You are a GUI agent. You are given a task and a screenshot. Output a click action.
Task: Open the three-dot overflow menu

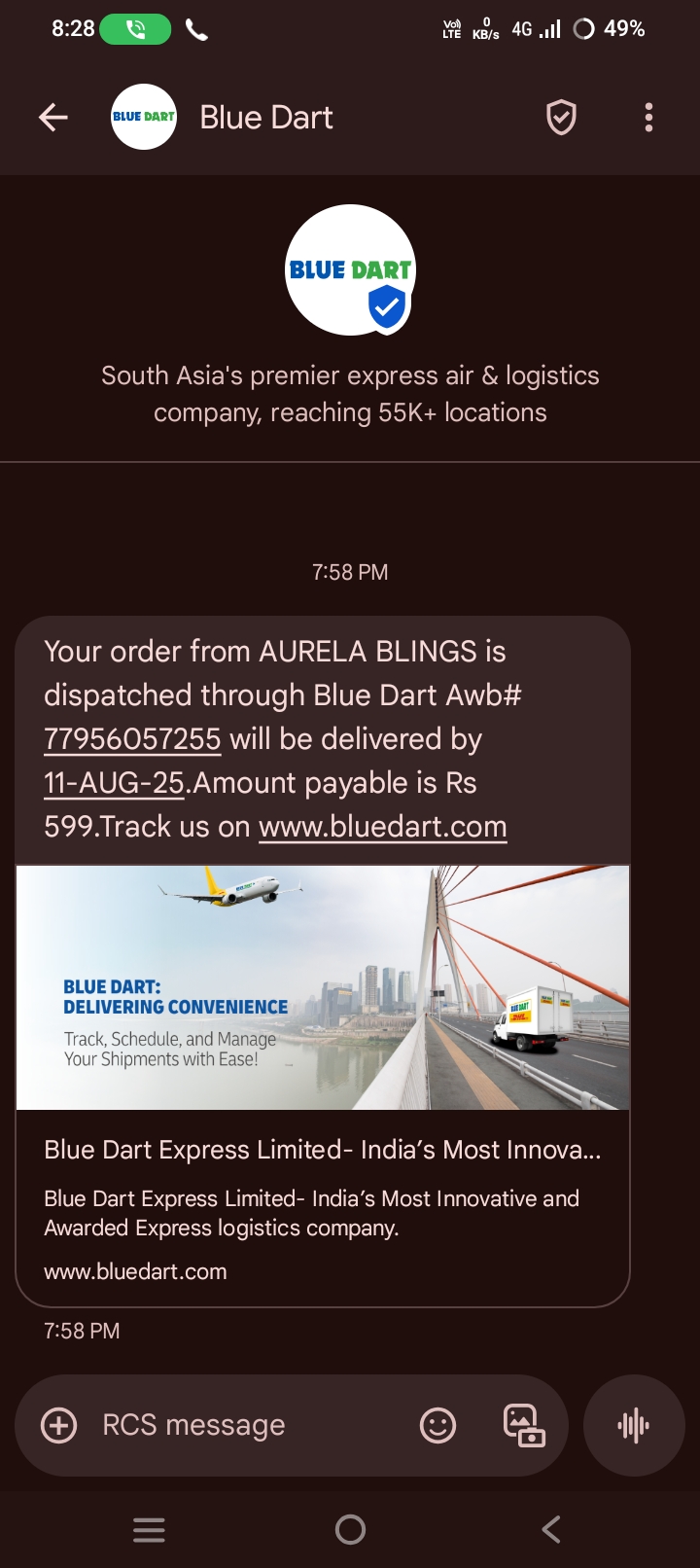pyautogui.click(x=648, y=118)
